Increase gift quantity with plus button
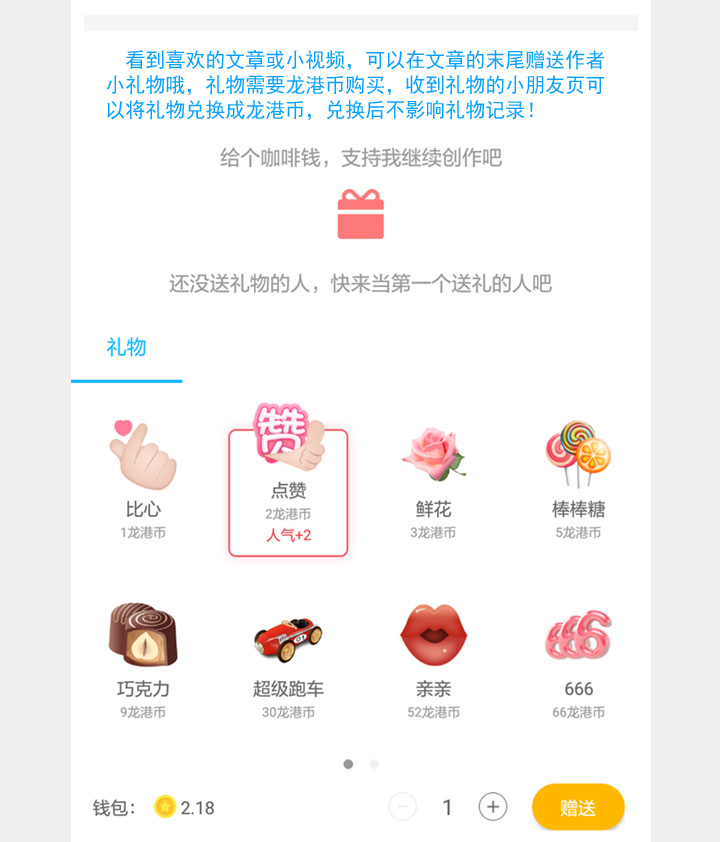720x842 pixels. coord(493,807)
